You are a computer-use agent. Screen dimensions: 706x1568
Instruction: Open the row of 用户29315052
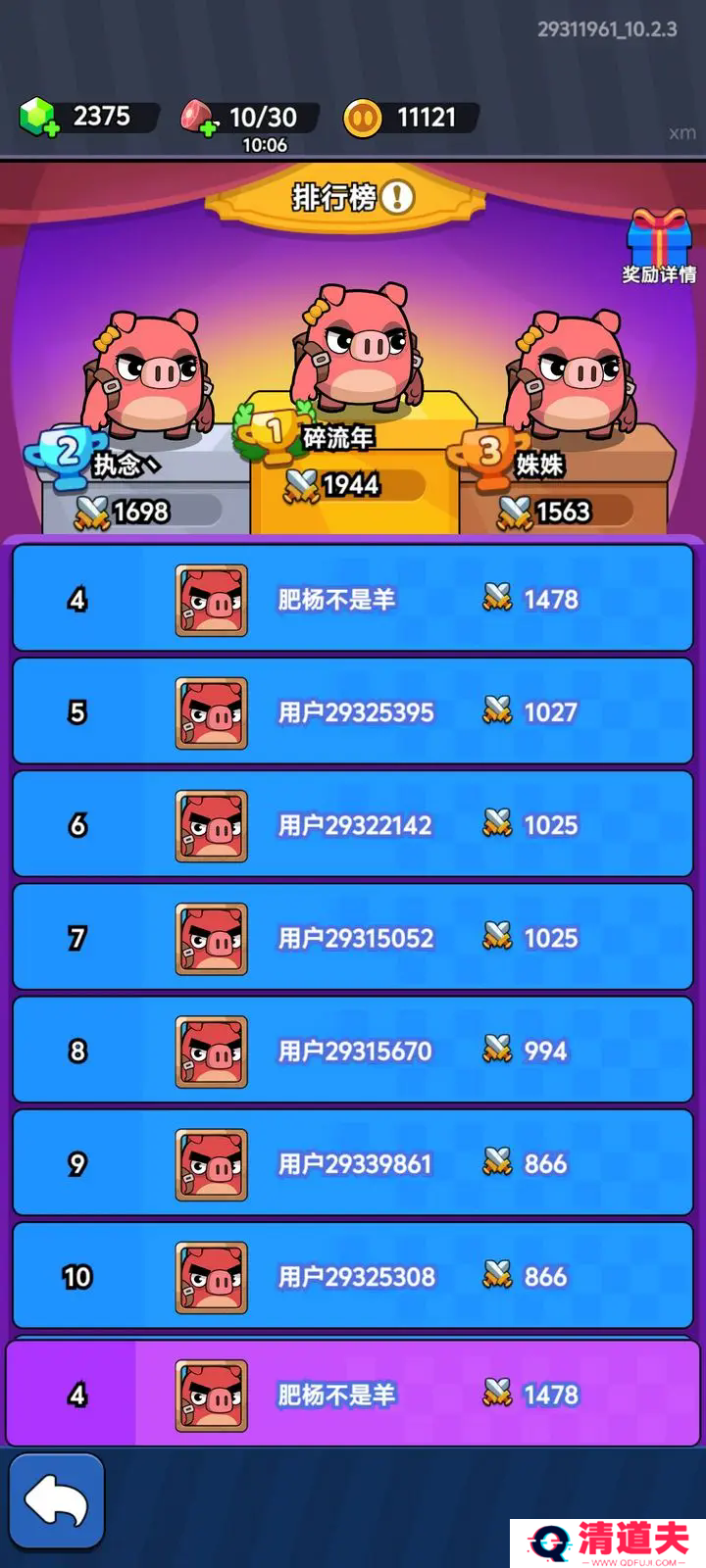point(353,938)
